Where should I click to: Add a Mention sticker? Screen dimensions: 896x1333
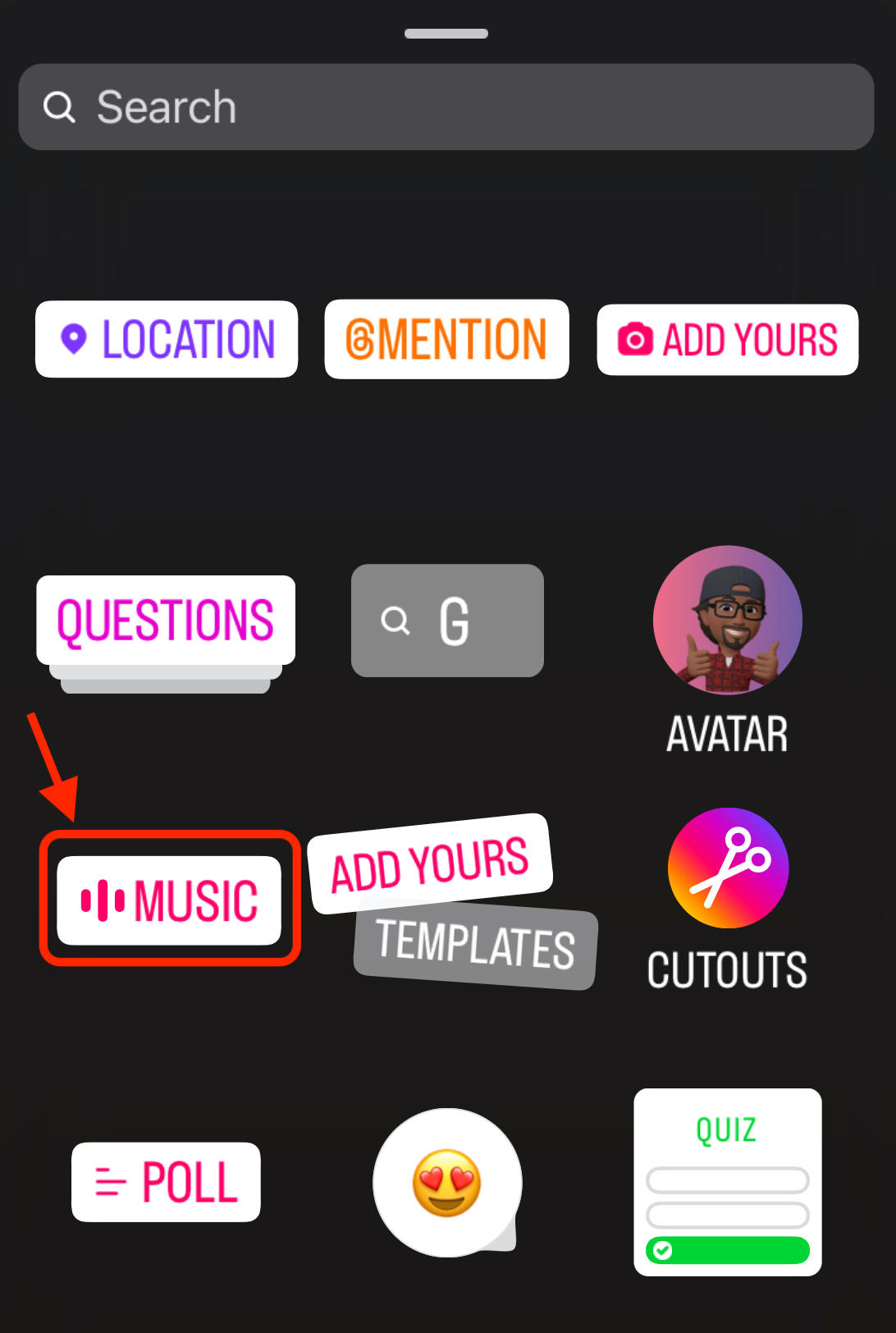coord(446,339)
